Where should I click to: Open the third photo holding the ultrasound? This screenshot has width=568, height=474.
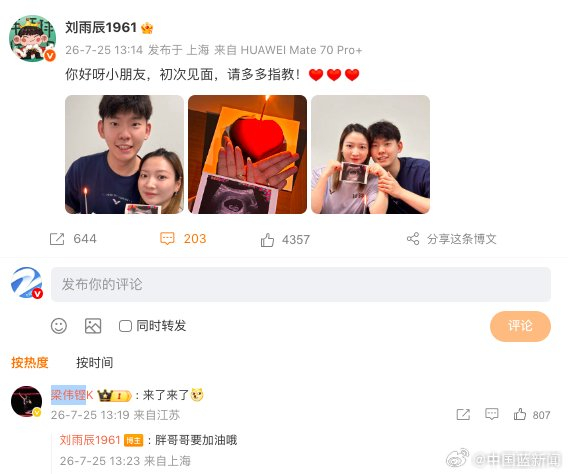click(371, 154)
